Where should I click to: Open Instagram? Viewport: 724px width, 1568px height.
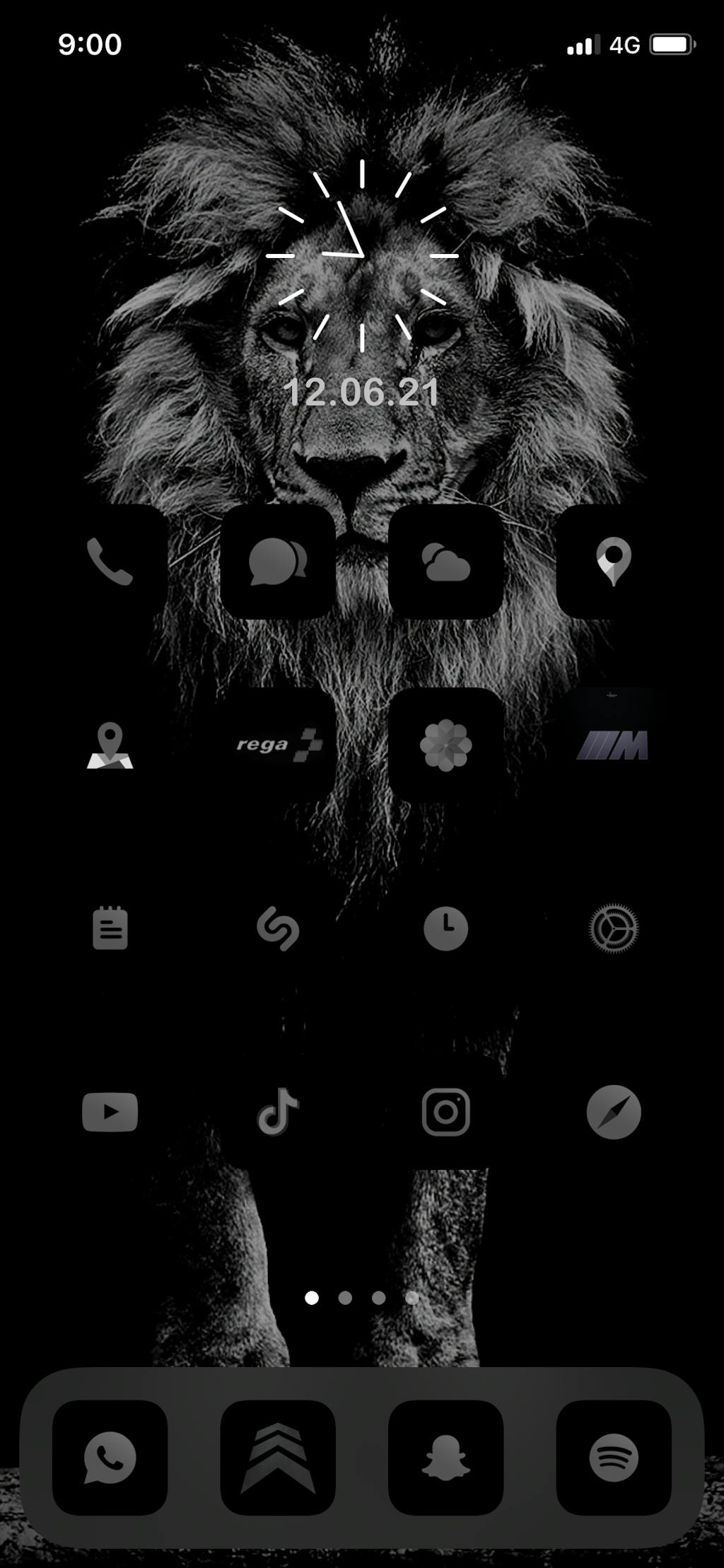pos(445,1110)
